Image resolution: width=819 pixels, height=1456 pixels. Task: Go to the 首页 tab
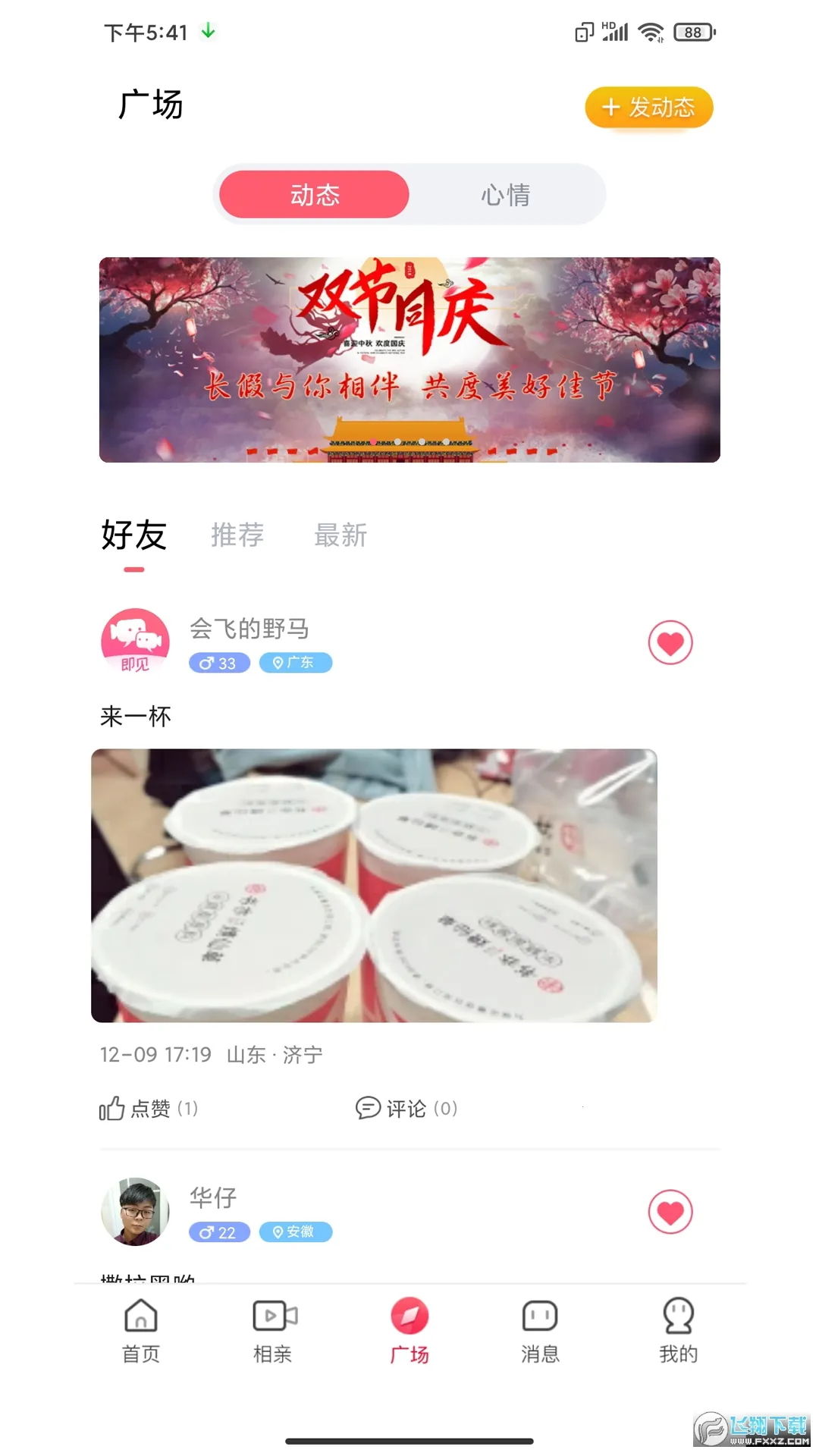click(x=141, y=1330)
